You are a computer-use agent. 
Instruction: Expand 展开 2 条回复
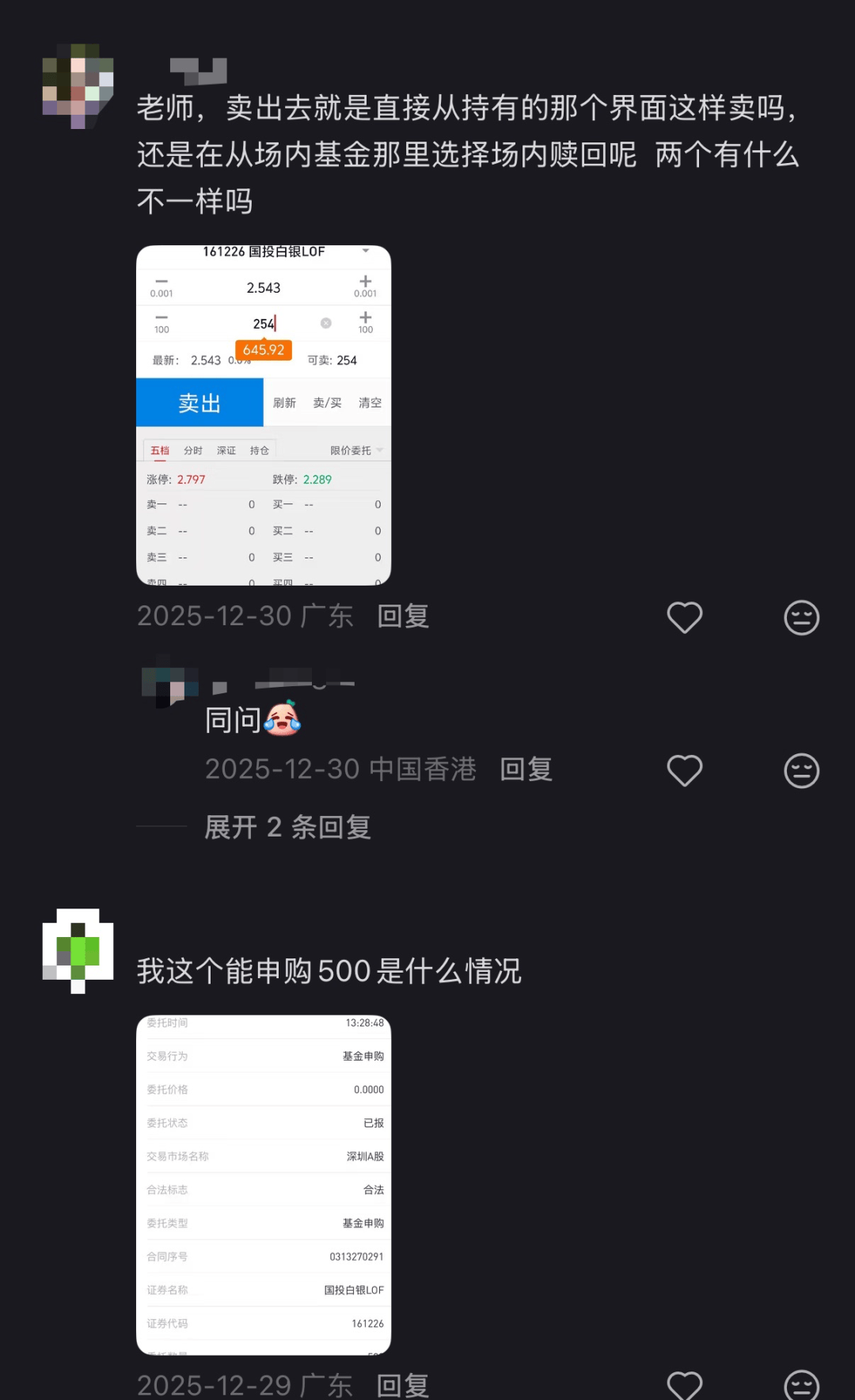[287, 827]
